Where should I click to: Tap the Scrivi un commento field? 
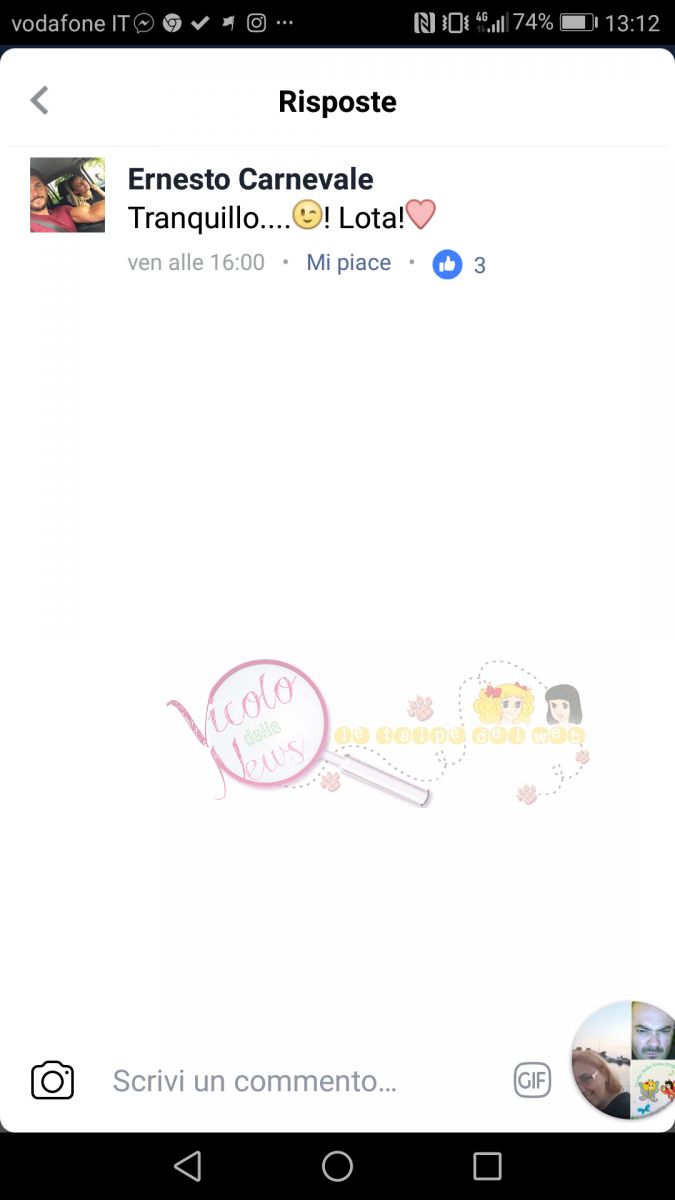255,1081
